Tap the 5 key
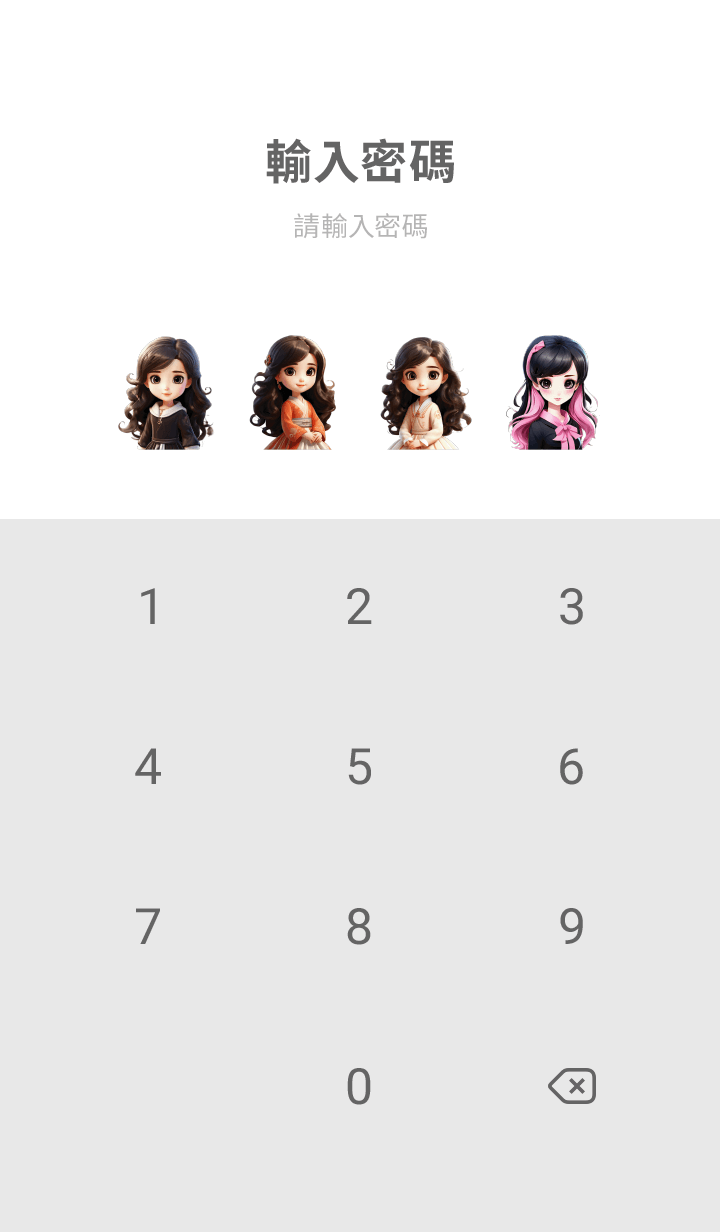The image size is (720, 1232). pos(359,767)
